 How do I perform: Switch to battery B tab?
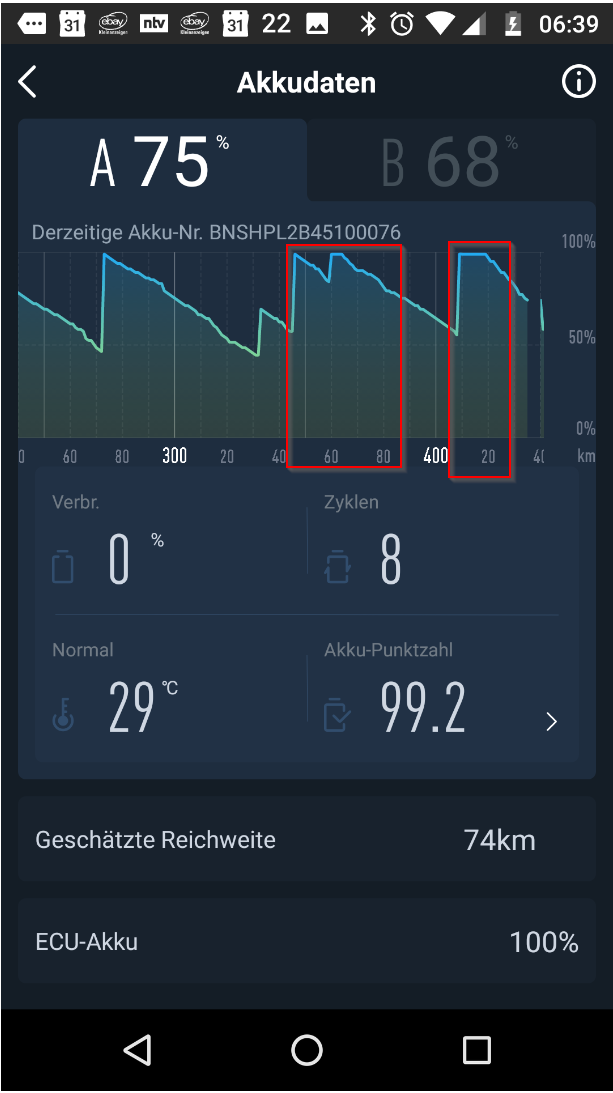coord(450,160)
